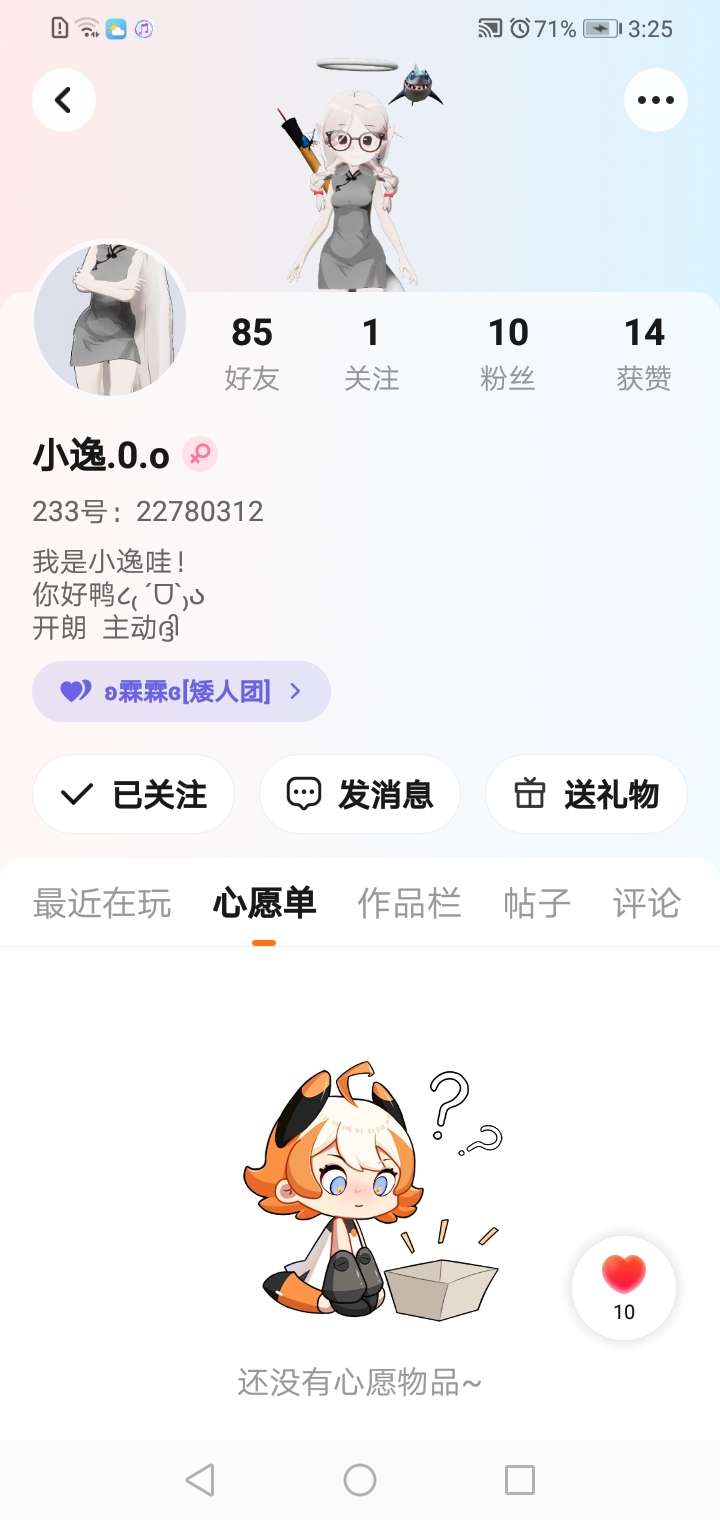Open the 评论 tab

(x=646, y=903)
